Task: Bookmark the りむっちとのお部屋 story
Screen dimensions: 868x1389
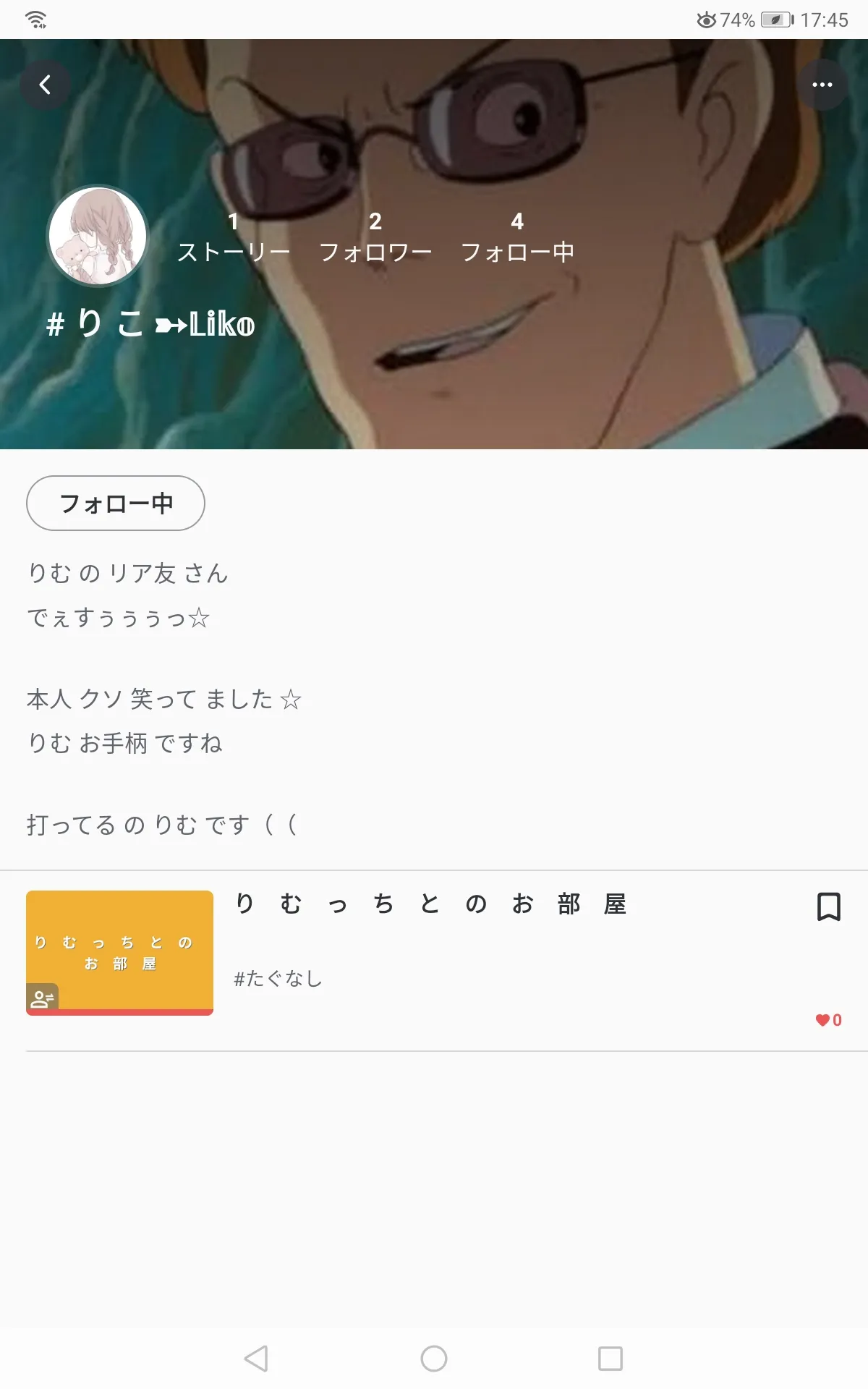Action: point(829,906)
